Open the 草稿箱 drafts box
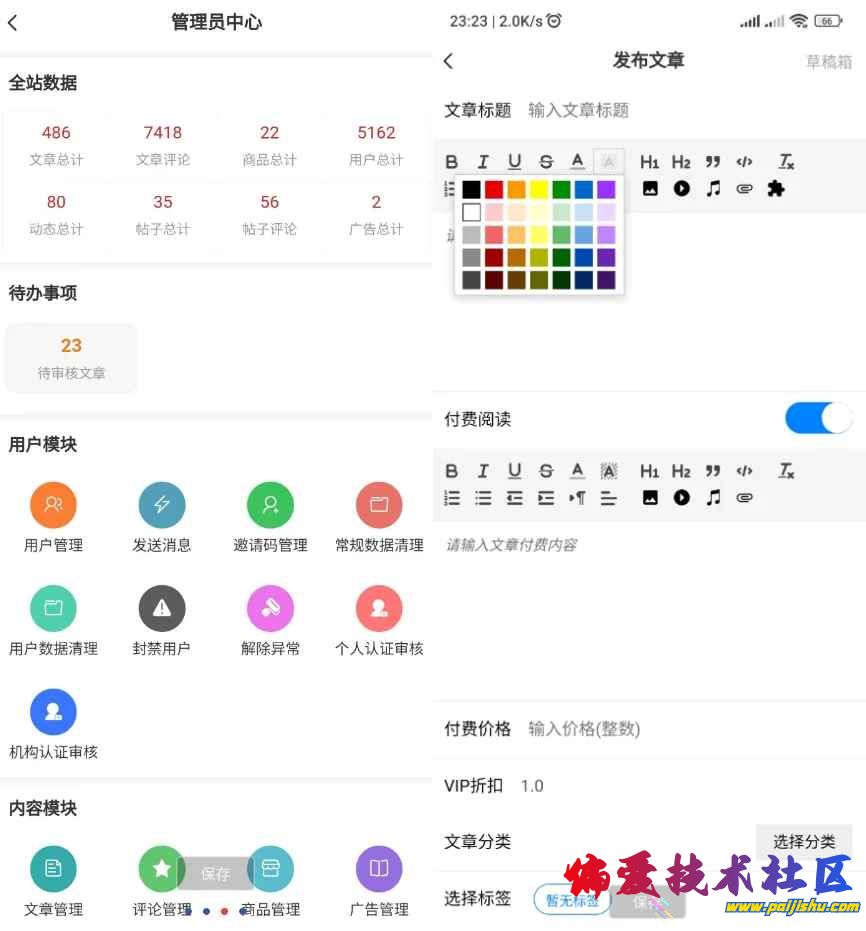 pos(829,62)
